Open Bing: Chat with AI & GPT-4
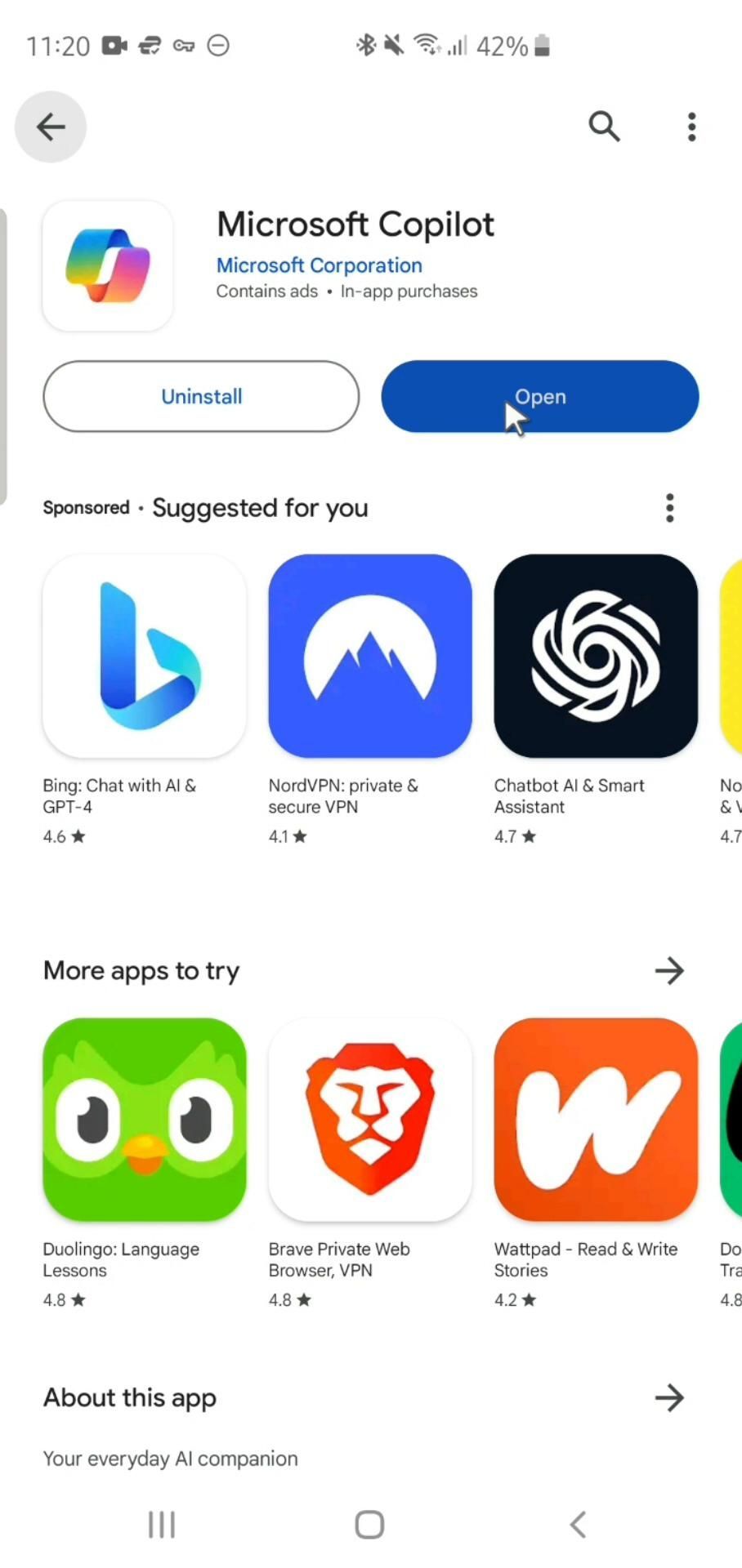Viewport: 742px width, 1568px height. click(145, 656)
